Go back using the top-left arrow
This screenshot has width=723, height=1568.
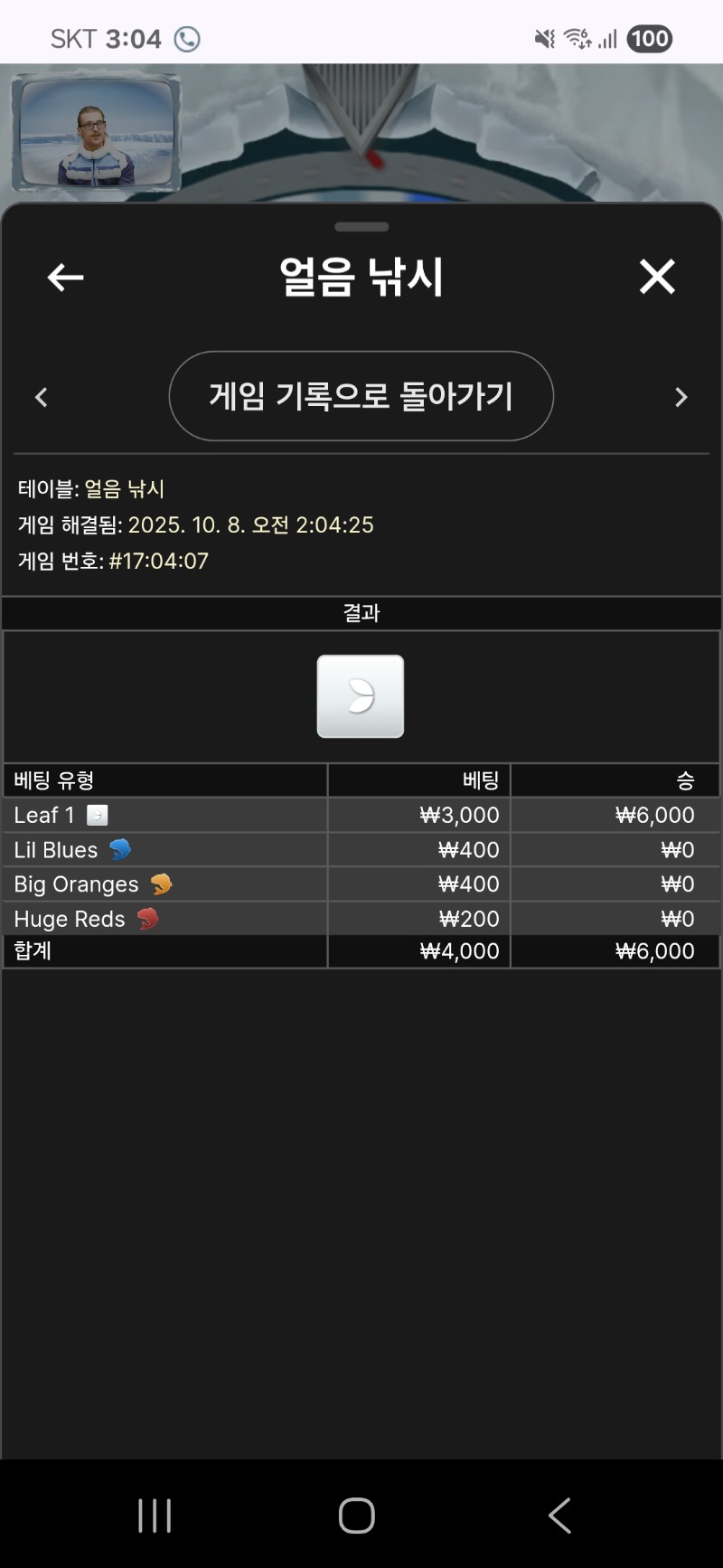click(x=65, y=277)
